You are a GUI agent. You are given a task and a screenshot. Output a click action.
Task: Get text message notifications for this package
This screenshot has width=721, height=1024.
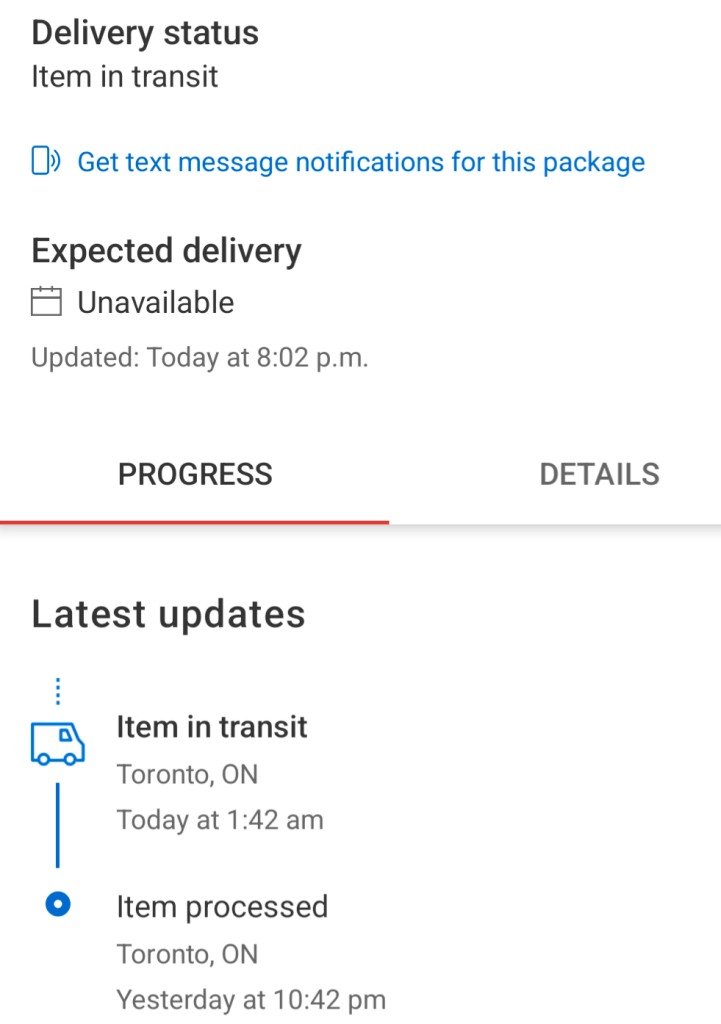coord(360,162)
